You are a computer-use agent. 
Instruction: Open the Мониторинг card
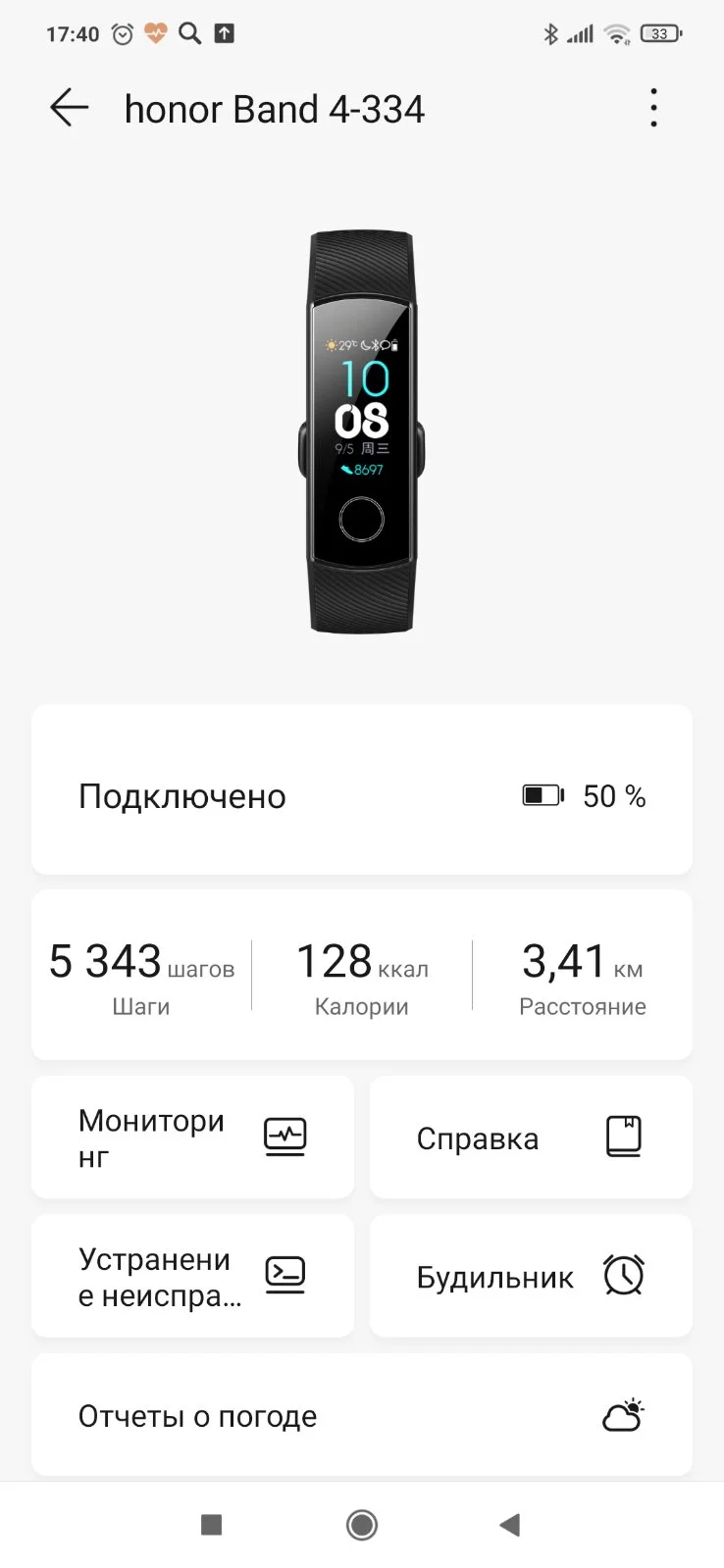192,1138
